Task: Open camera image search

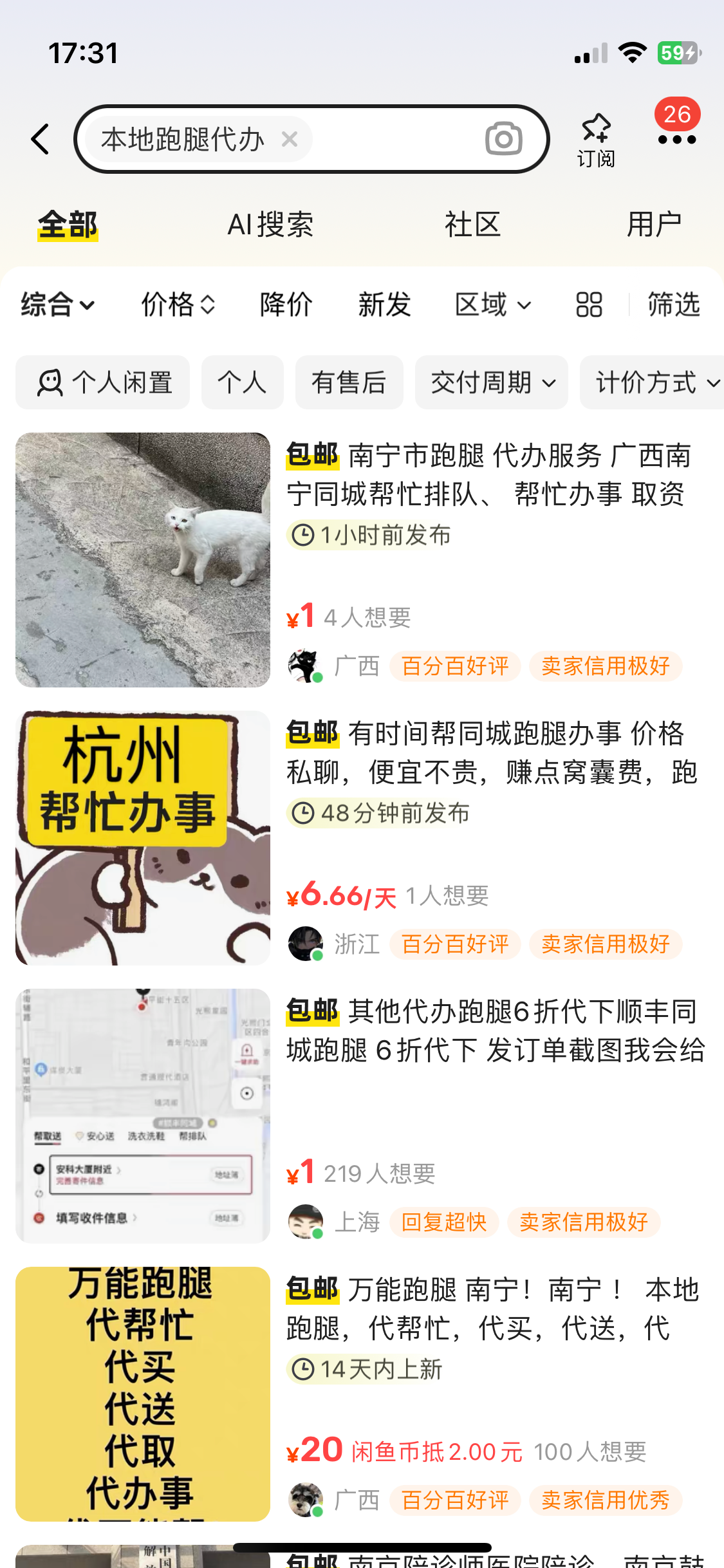Action: click(503, 139)
